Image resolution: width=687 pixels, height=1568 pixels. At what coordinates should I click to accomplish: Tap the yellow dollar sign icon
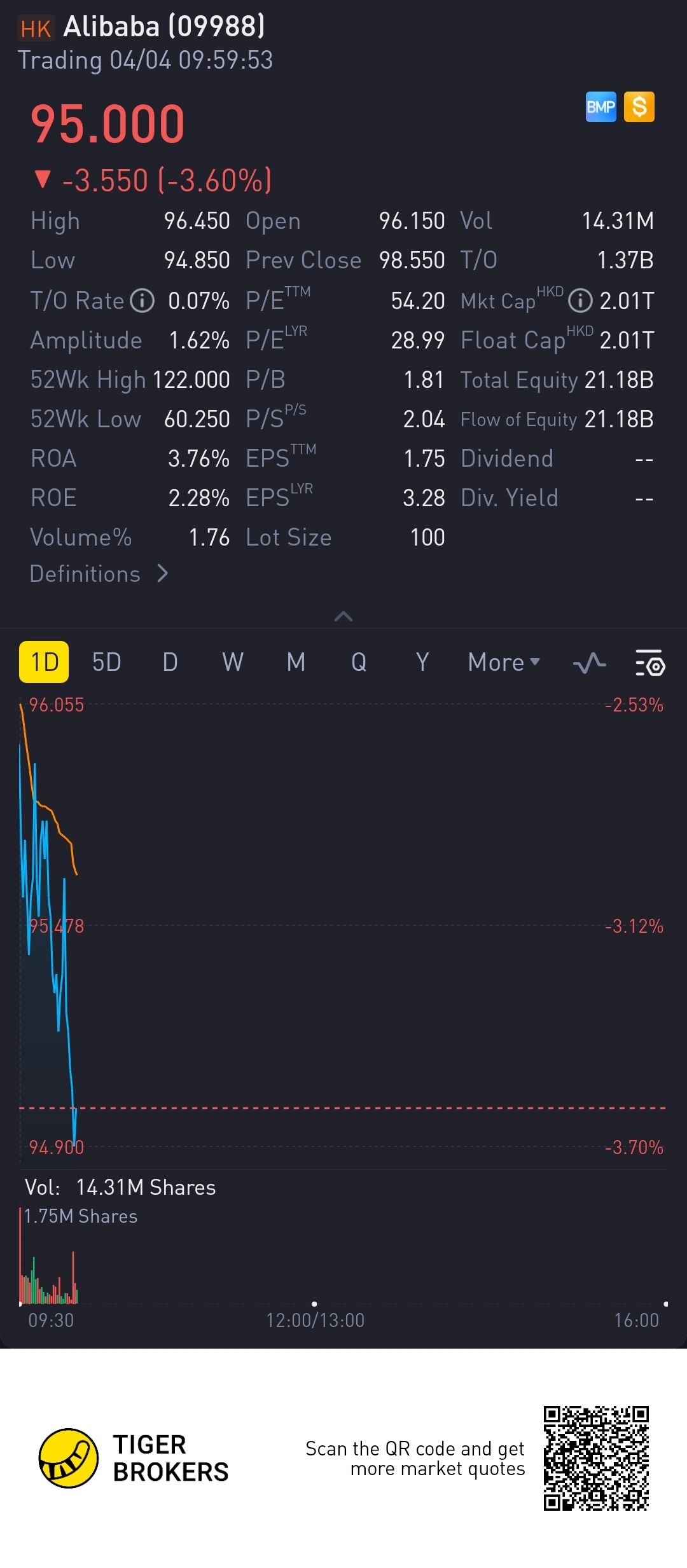tap(639, 107)
